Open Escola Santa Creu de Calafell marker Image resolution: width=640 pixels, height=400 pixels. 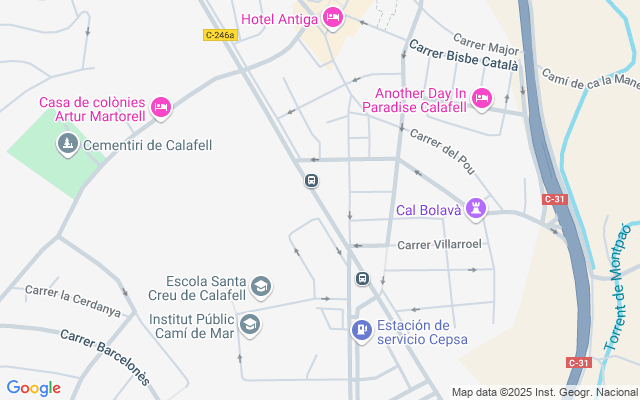tap(261, 288)
